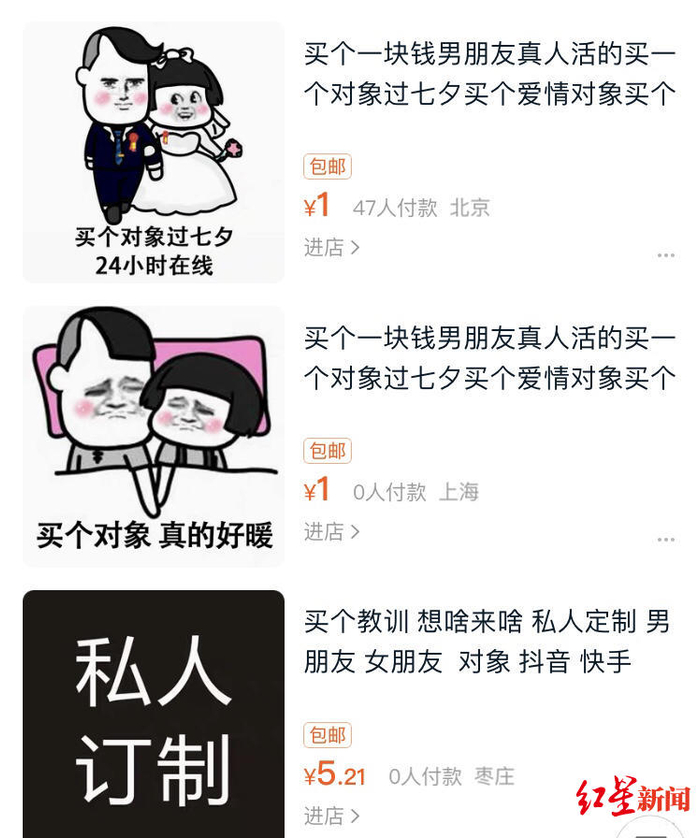Open the 私人订制 product priced ¥5.21
This screenshot has height=838, width=700.
[x=153, y=714]
